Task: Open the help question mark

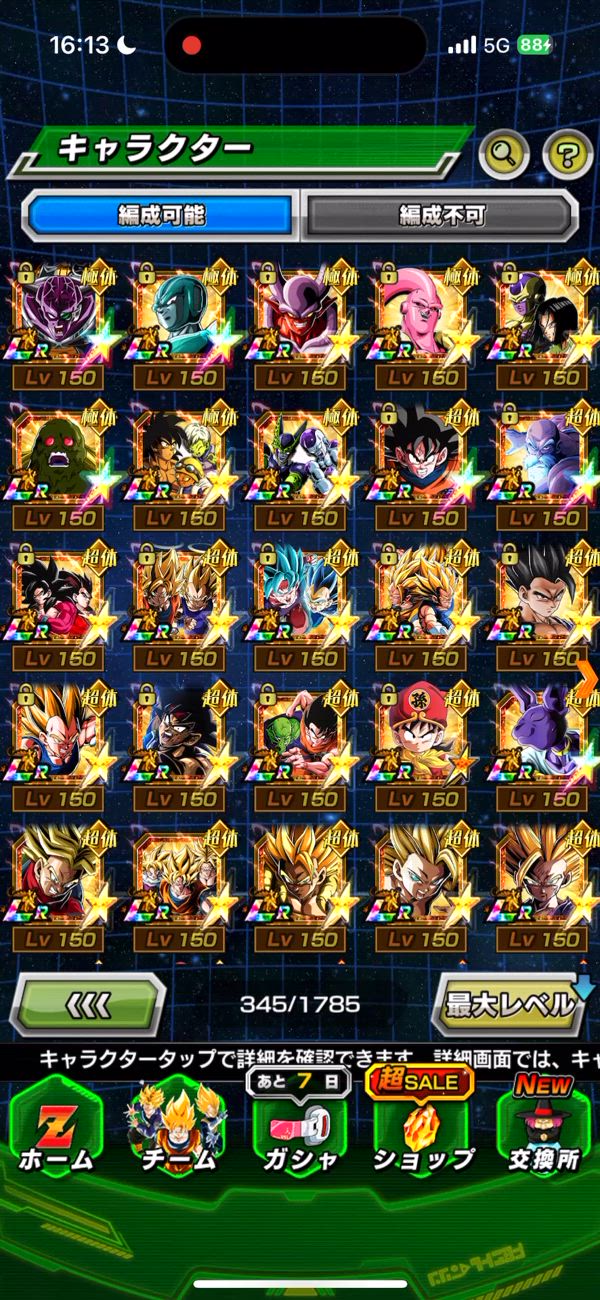Action: click(x=567, y=154)
